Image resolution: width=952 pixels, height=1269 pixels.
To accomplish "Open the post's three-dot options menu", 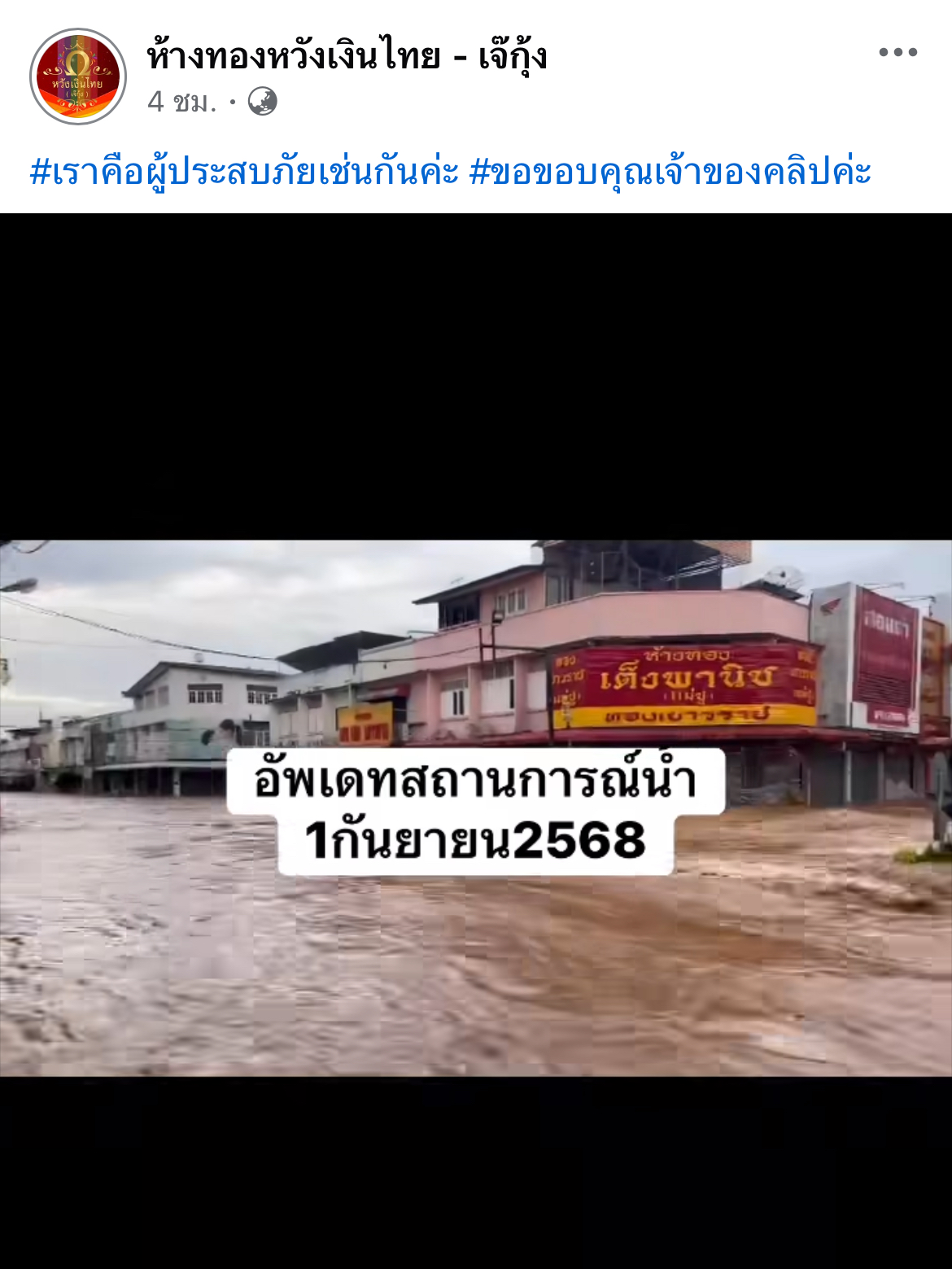I will 897,52.
